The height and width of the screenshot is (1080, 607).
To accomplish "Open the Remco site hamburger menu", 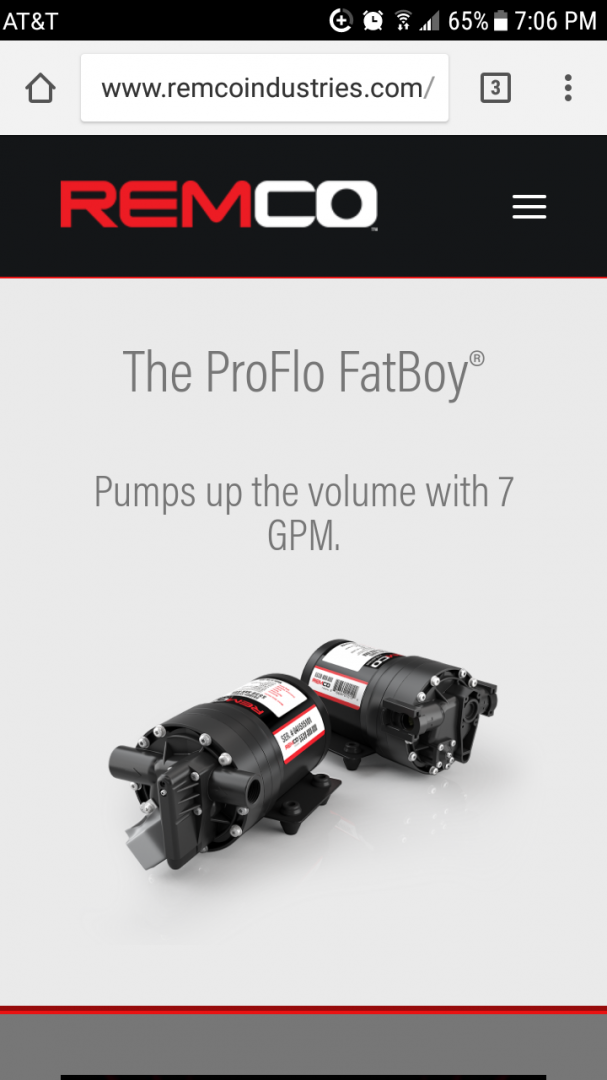I will pos(529,206).
